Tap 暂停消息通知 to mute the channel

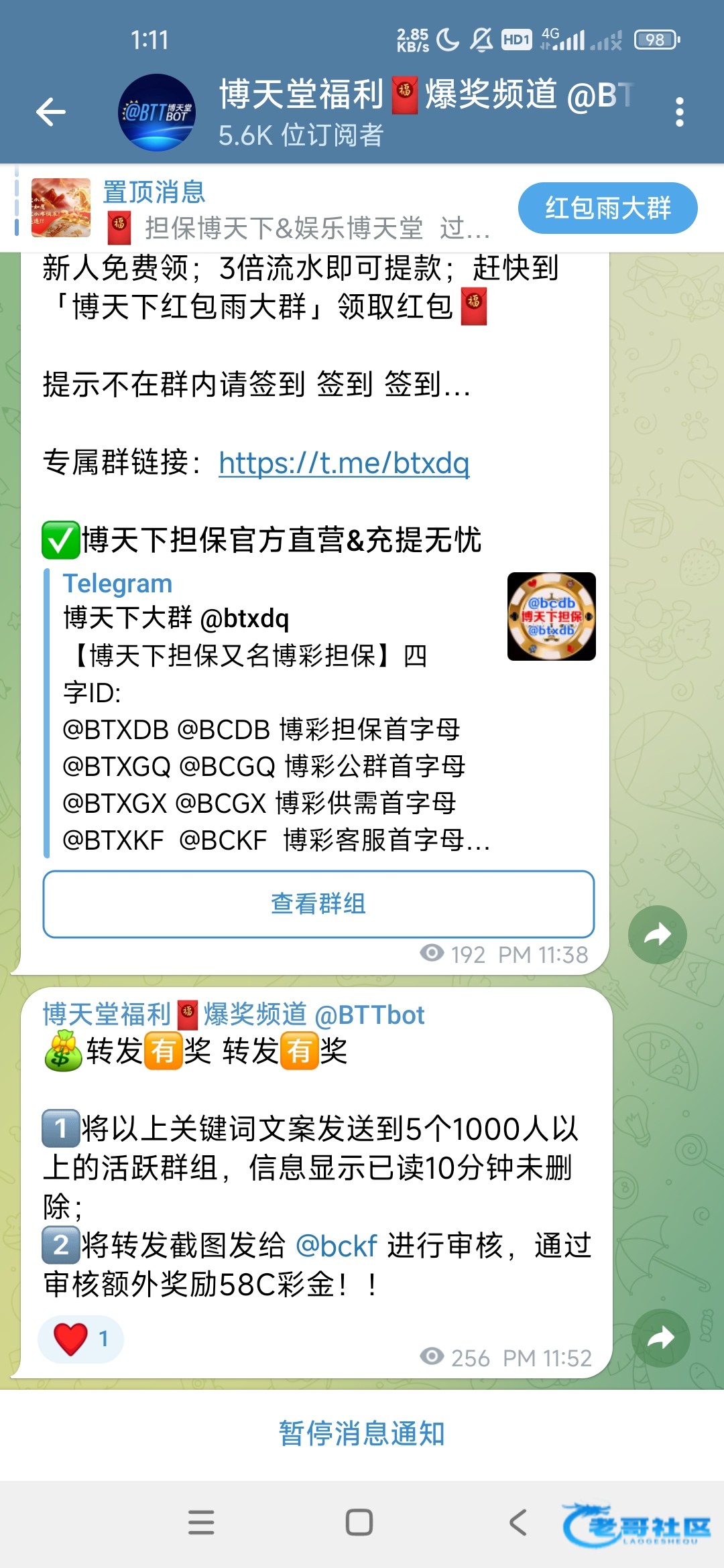(362, 1434)
